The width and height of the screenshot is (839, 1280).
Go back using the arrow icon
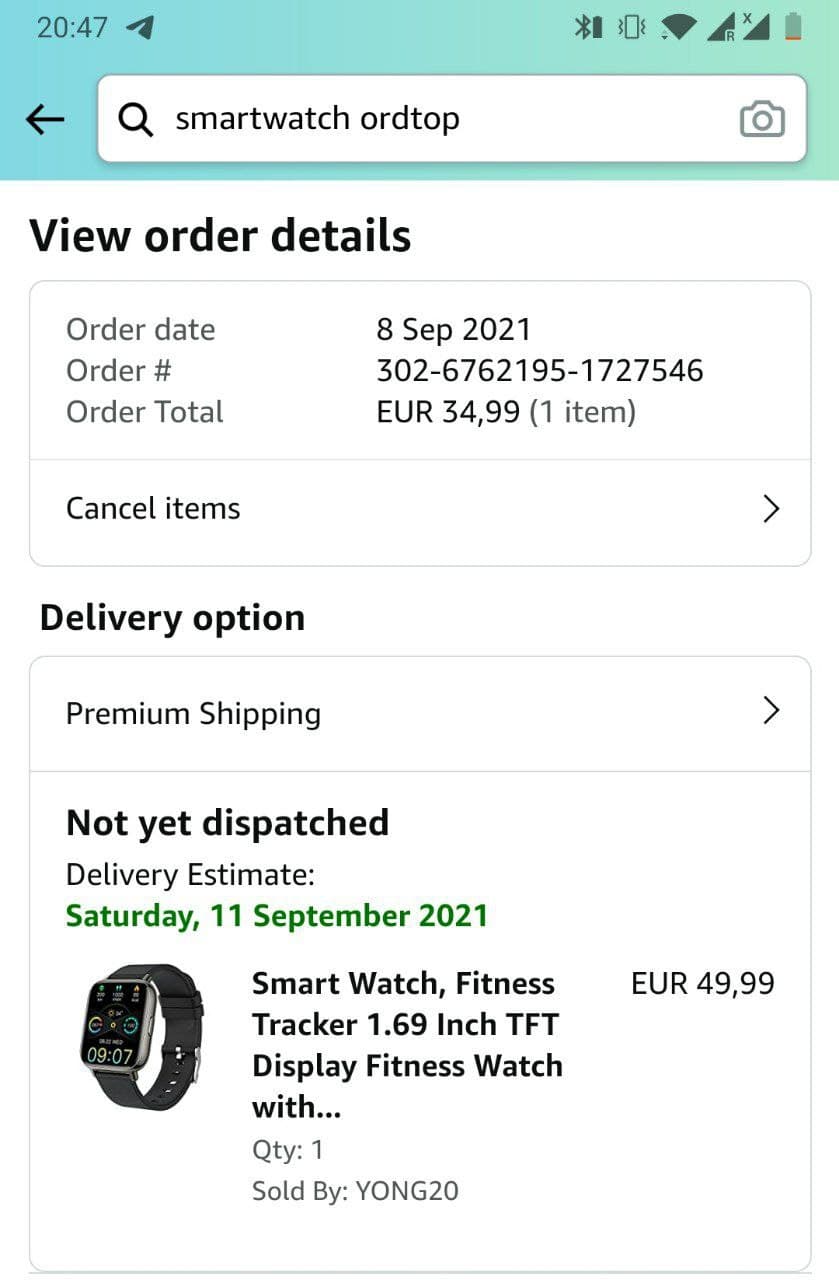[x=45, y=120]
